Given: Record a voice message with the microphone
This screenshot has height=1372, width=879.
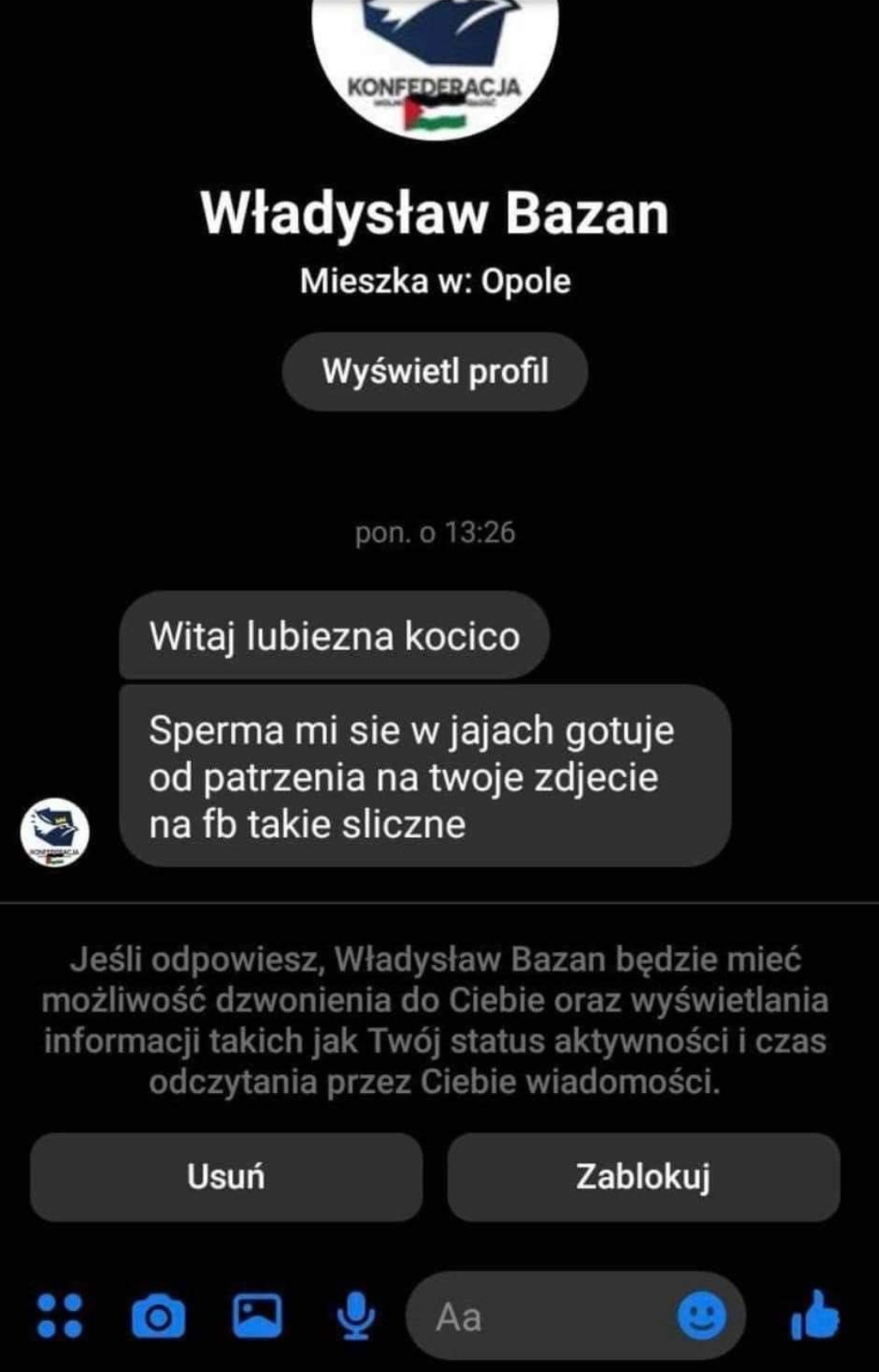Looking at the screenshot, I should point(356,1316).
